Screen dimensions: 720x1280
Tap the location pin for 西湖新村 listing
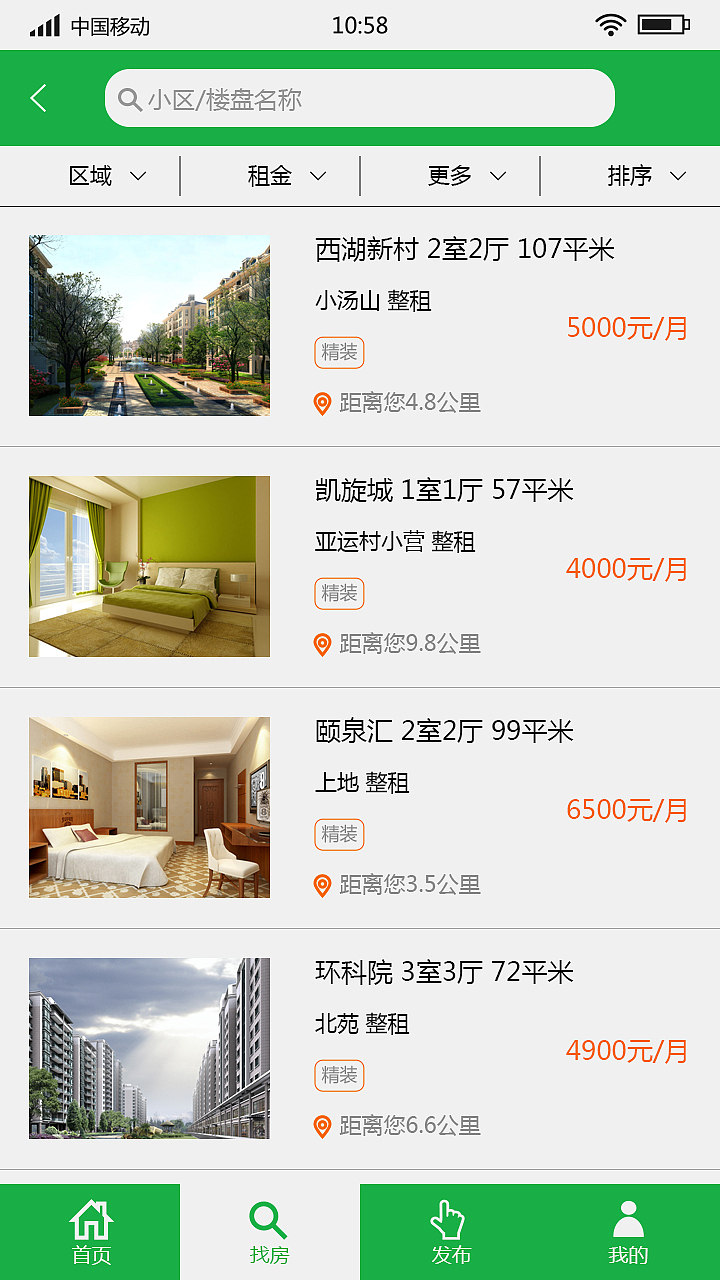[x=321, y=403]
